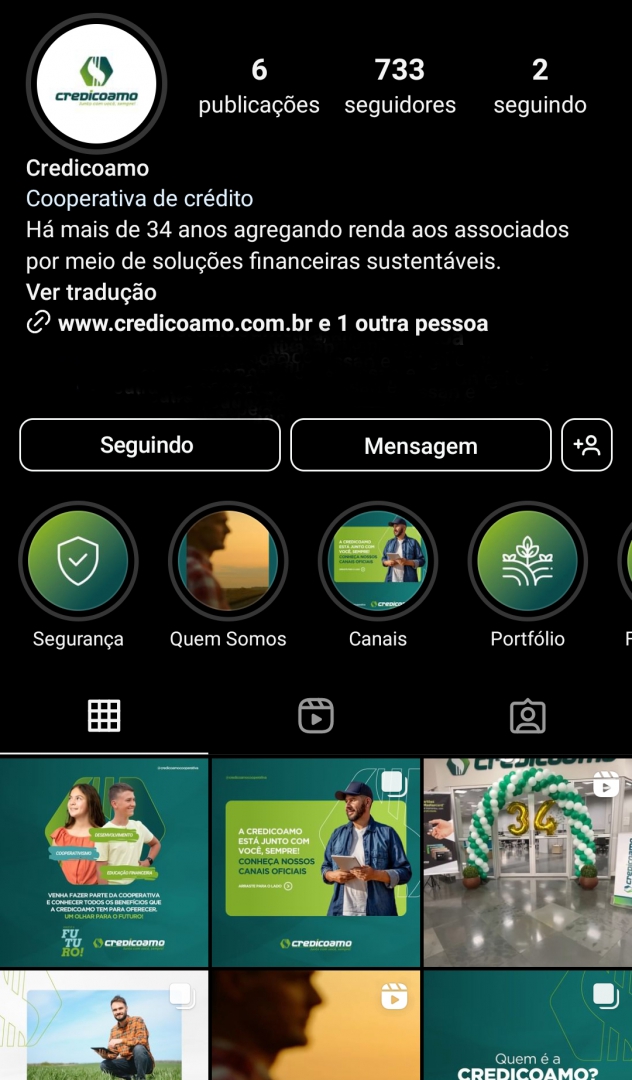The width and height of the screenshot is (632, 1080).
Task: View the Portfólio highlight
Action: click(x=528, y=562)
